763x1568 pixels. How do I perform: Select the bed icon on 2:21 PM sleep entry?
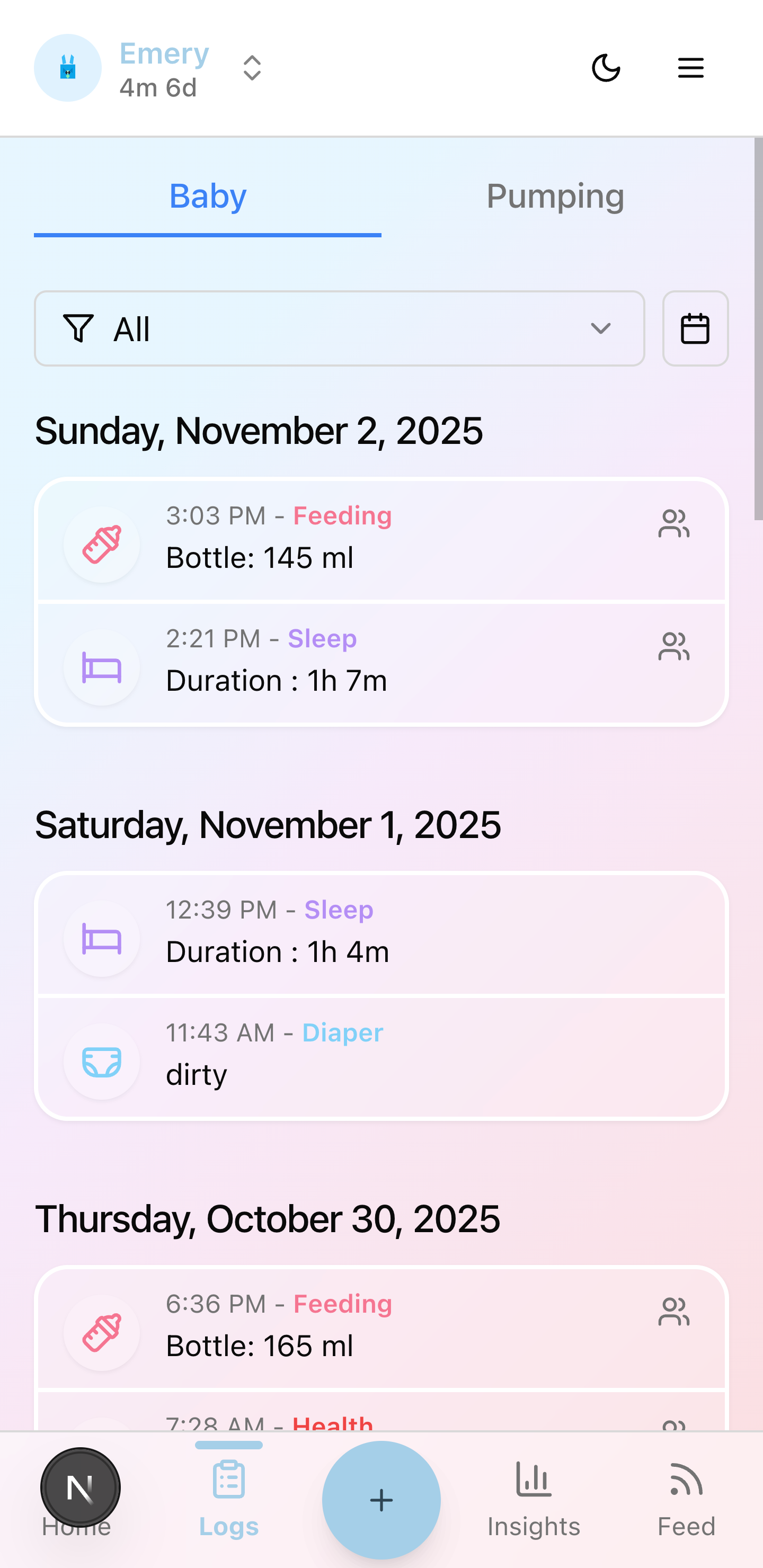coord(102,667)
